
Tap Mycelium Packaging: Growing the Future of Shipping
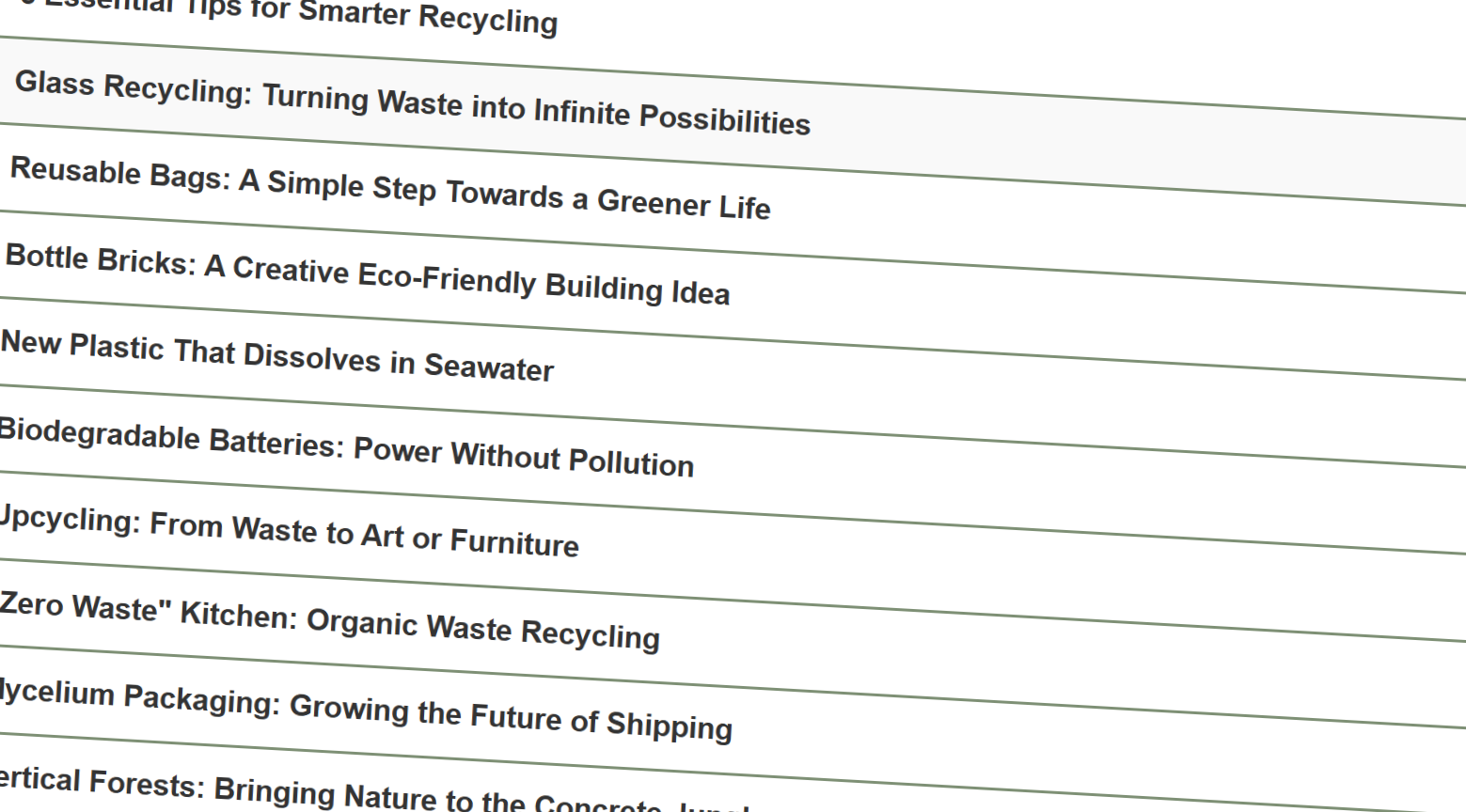point(365,710)
